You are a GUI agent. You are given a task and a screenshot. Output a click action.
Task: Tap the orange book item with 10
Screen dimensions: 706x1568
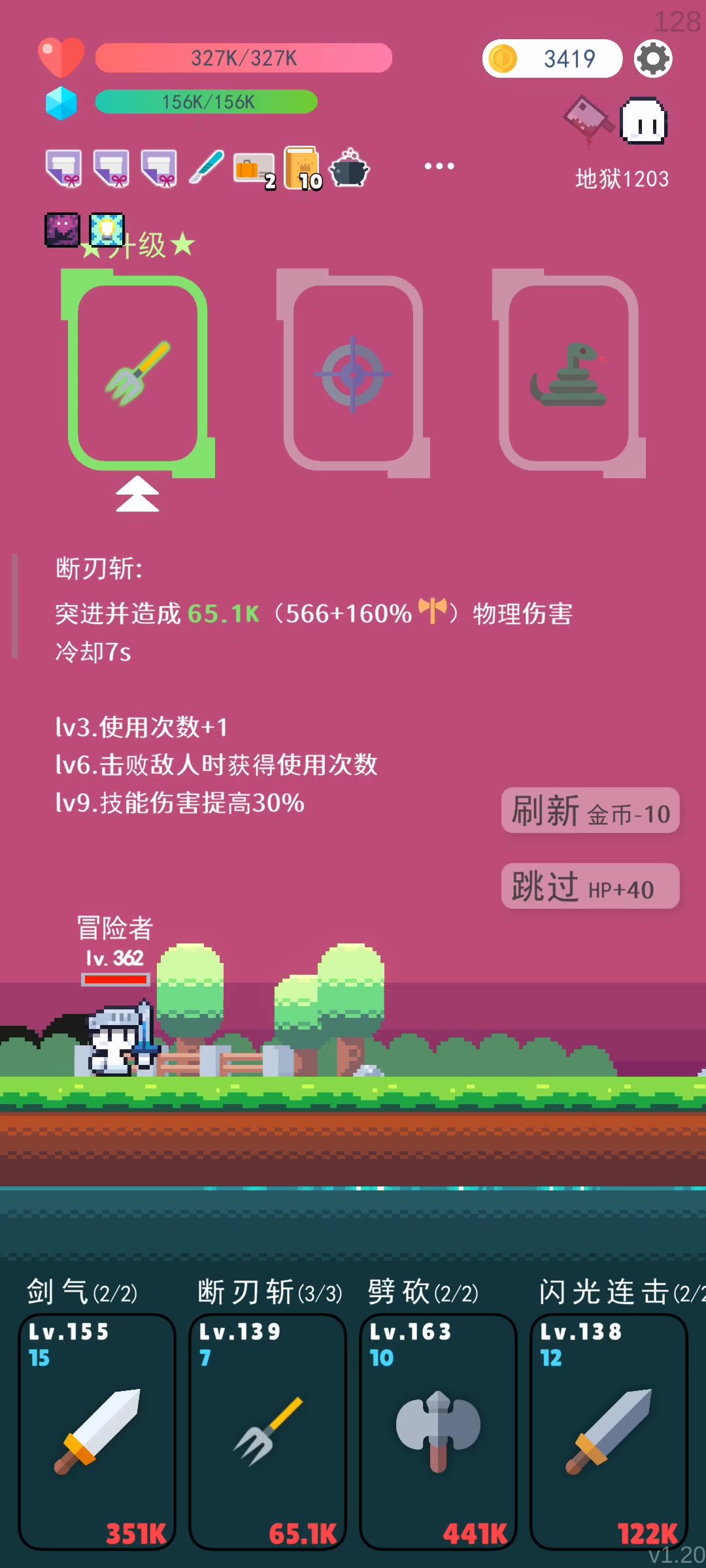[x=303, y=168]
